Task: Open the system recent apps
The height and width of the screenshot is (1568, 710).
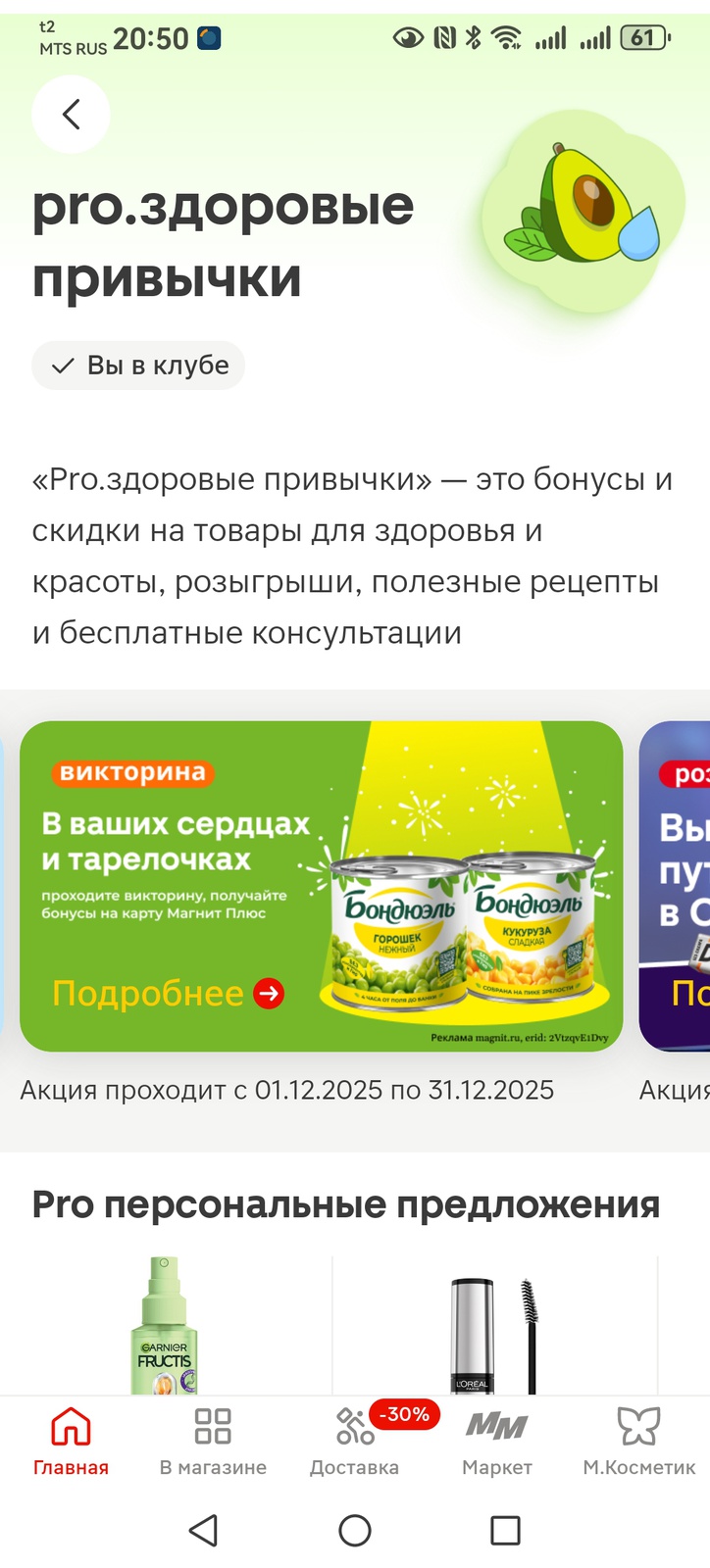Action: click(x=505, y=1530)
